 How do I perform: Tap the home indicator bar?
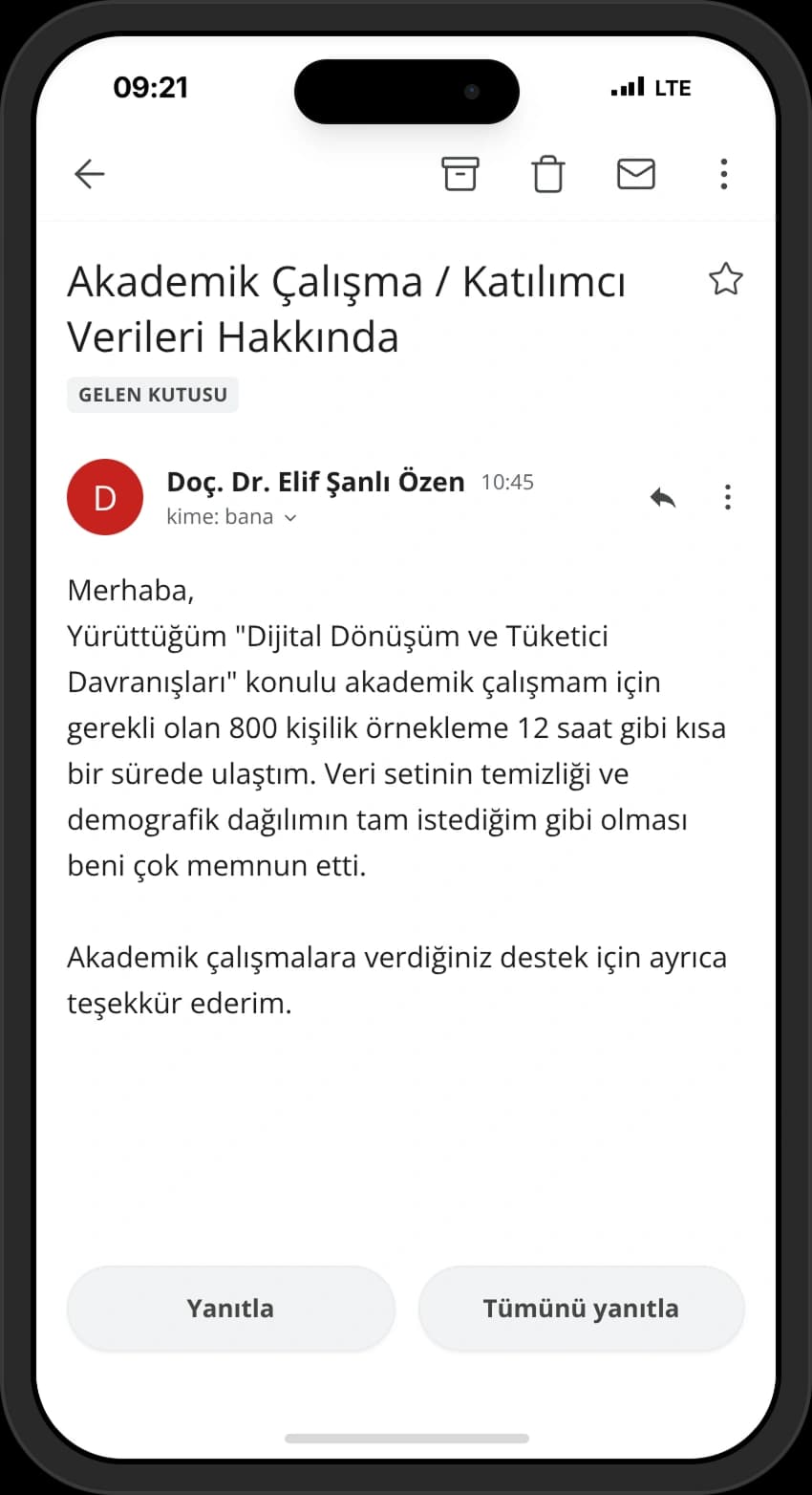406,1439
